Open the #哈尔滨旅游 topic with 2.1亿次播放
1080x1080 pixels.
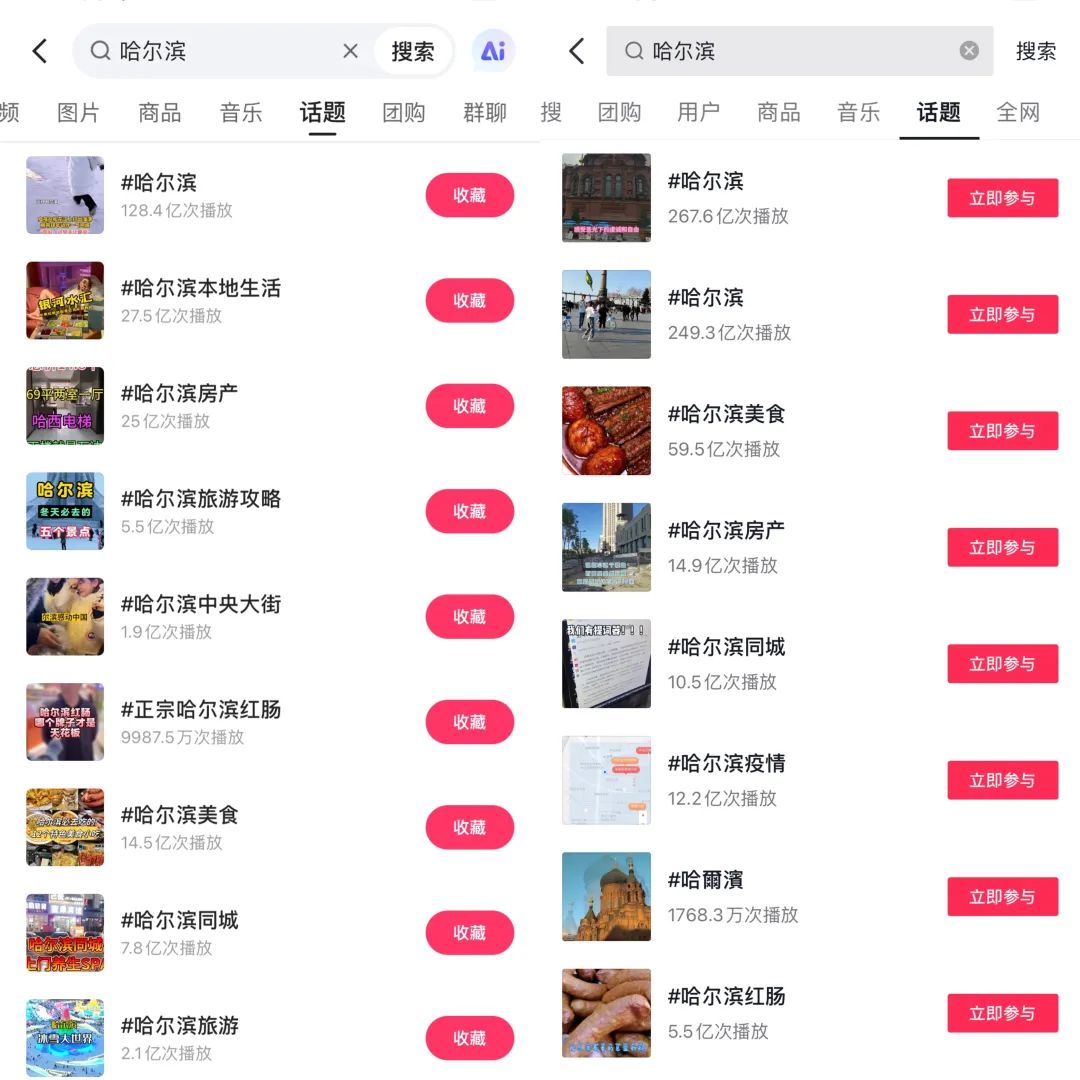tap(180, 1036)
